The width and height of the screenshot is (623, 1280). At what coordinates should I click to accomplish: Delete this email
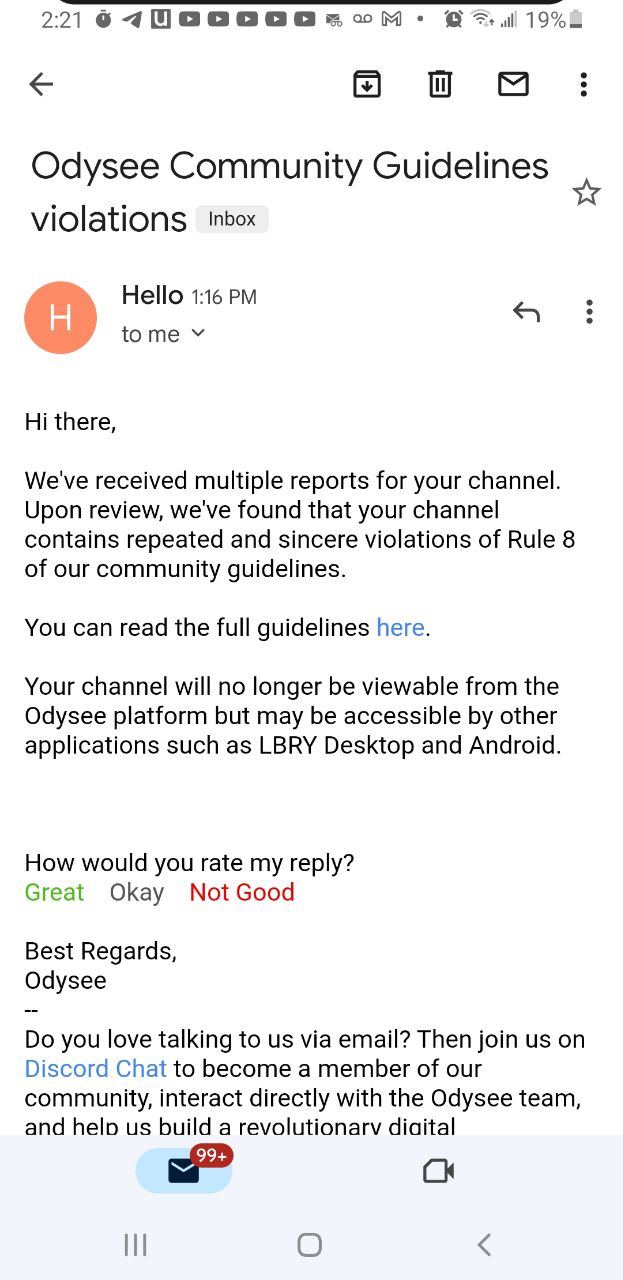click(x=440, y=85)
